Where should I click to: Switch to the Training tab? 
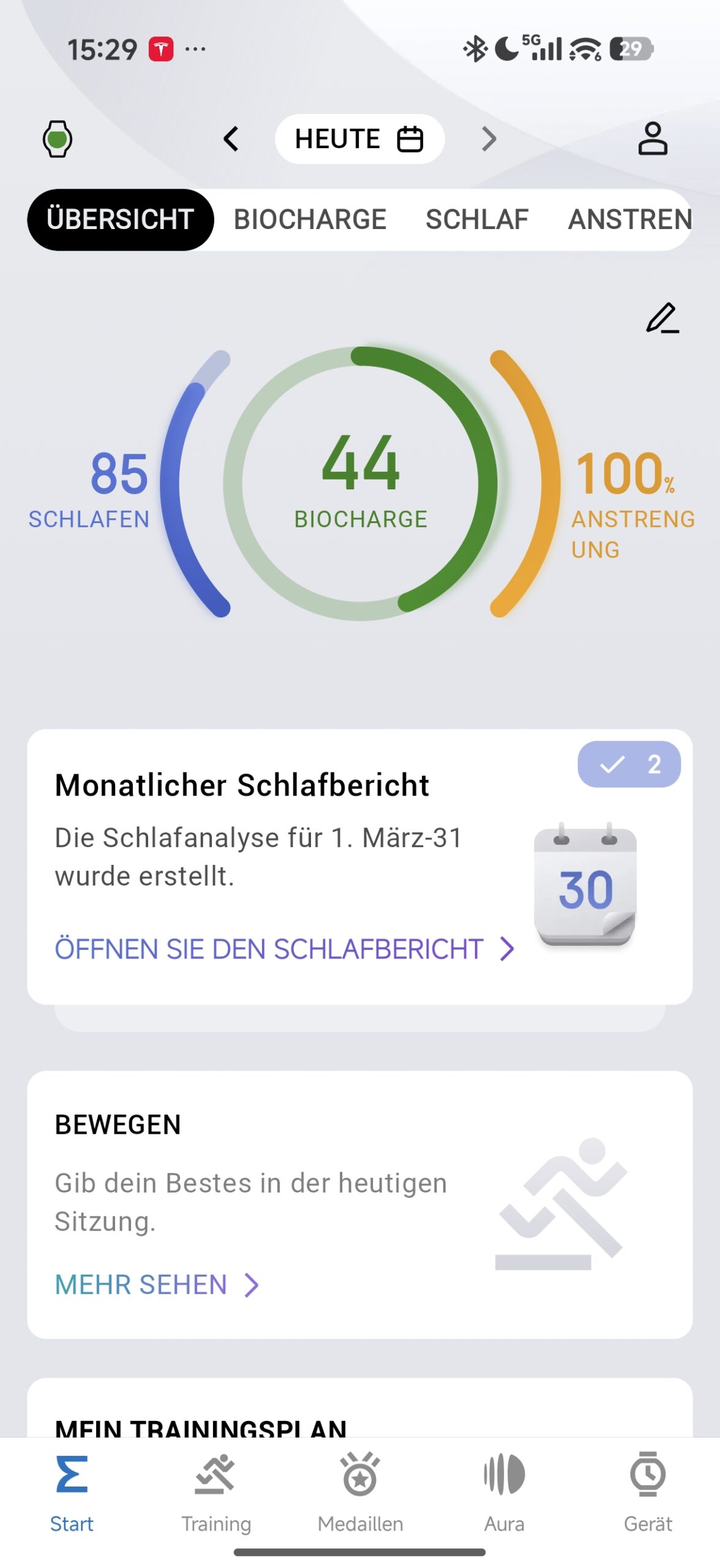216,1488
